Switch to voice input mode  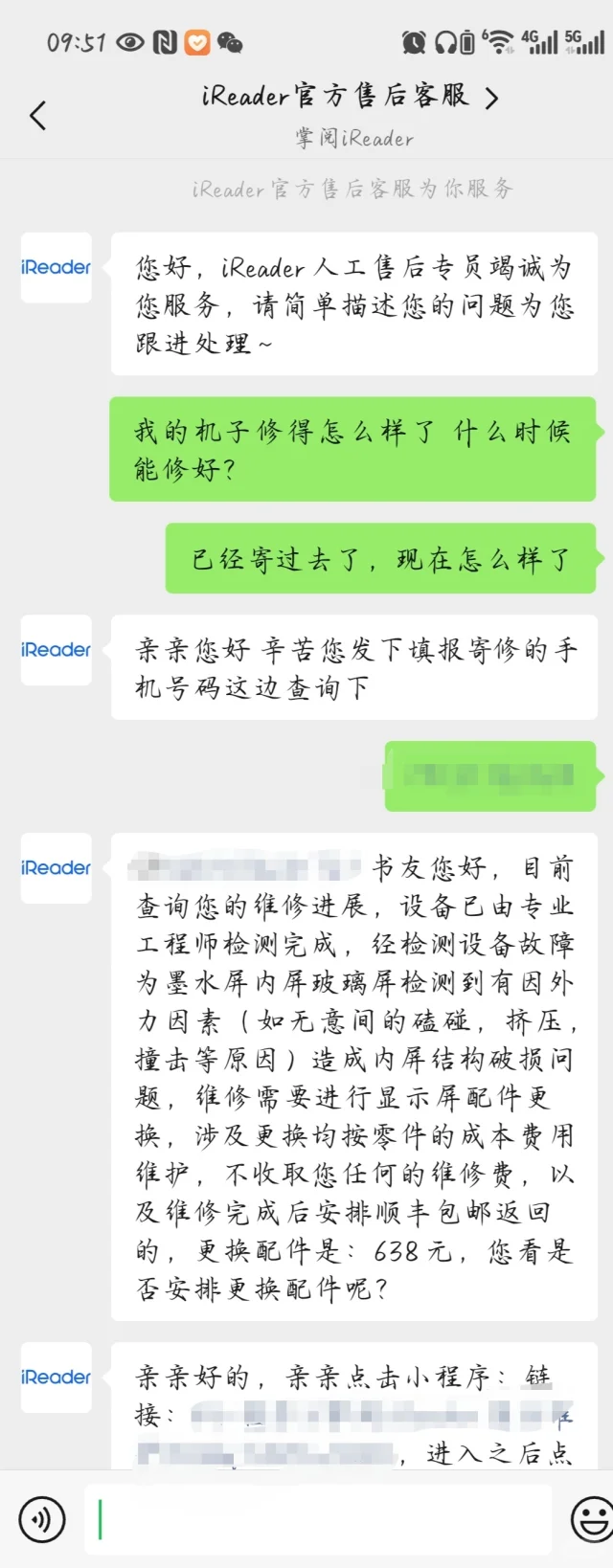(42, 1519)
